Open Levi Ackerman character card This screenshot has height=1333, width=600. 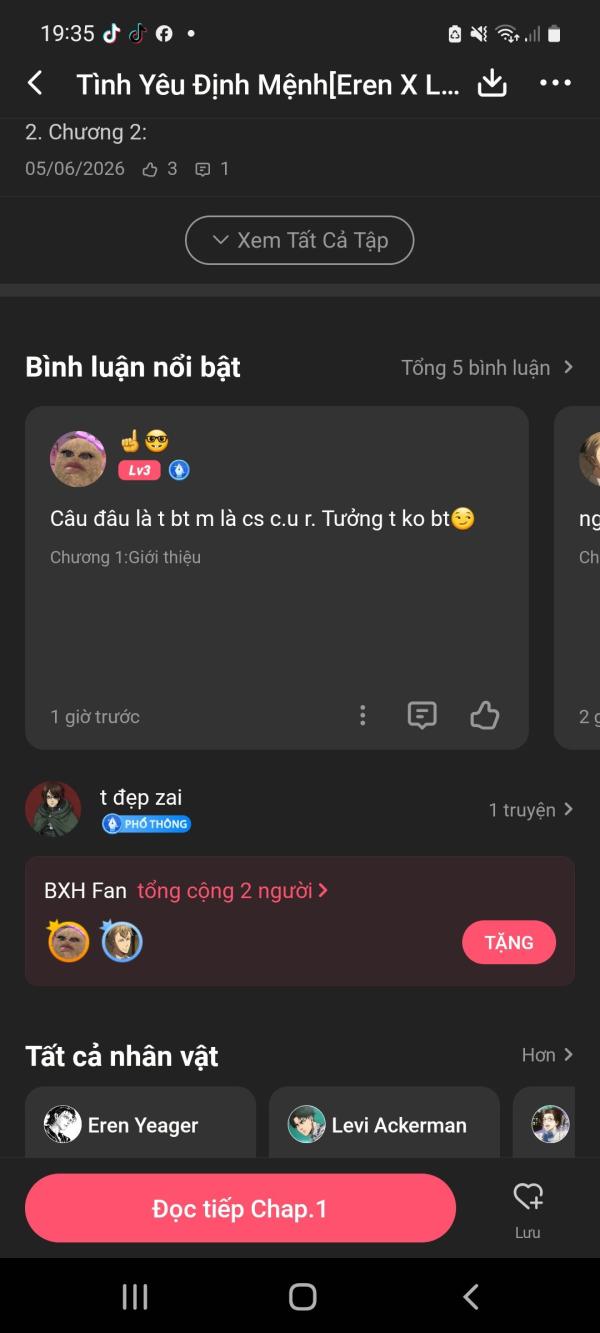(384, 1124)
